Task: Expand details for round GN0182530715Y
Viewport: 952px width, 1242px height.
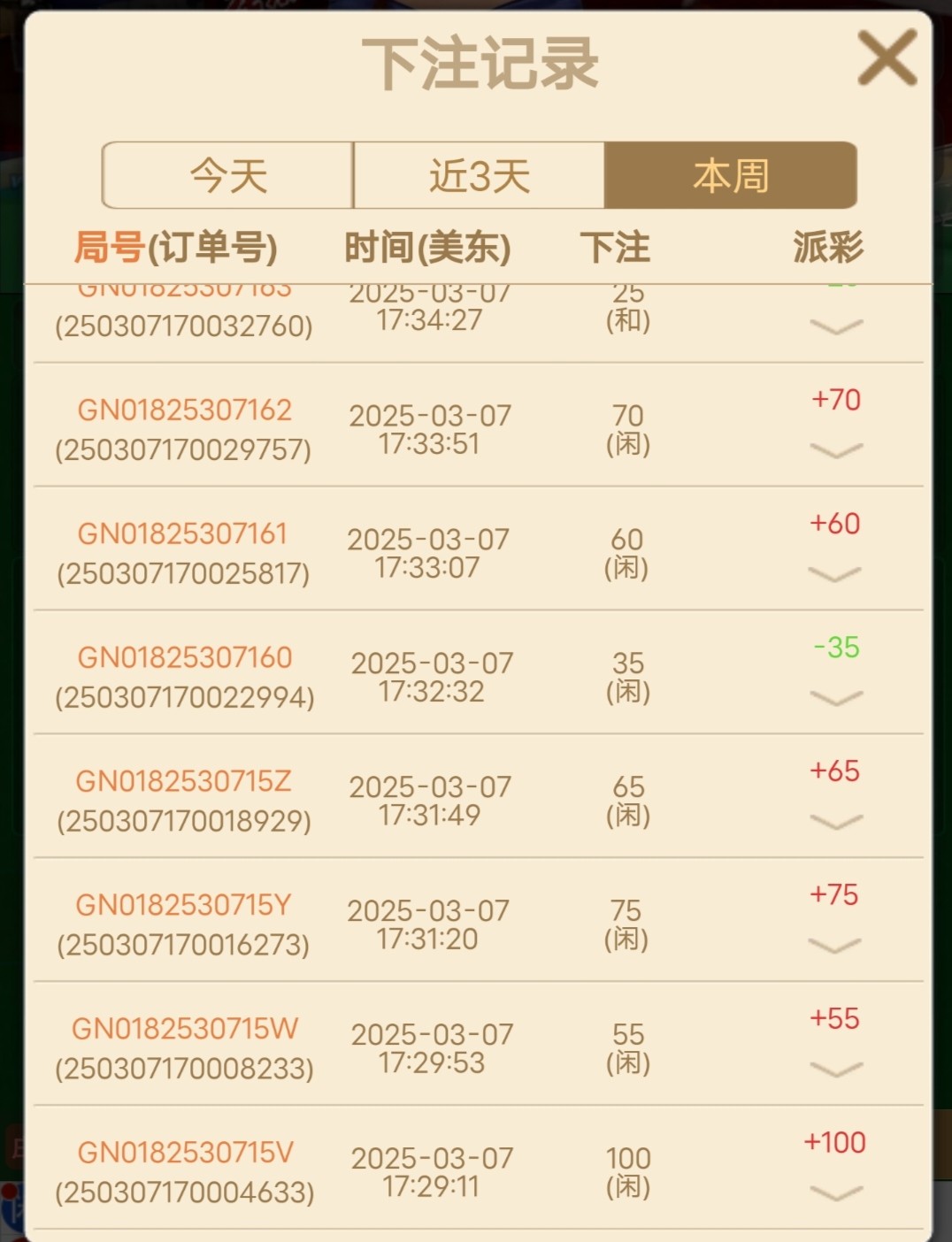Action: click(835, 947)
